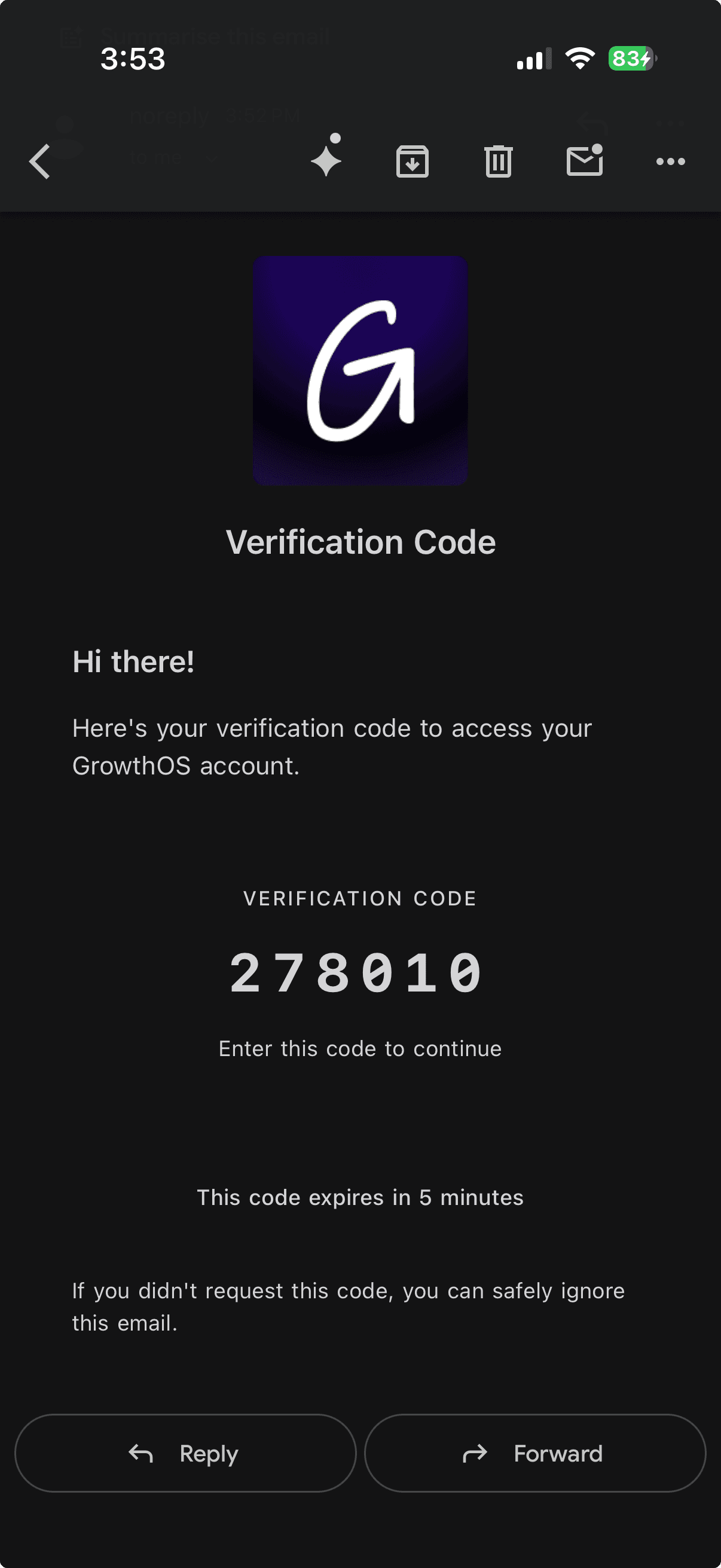
Task: Archive this verification email
Action: (413, 161)
